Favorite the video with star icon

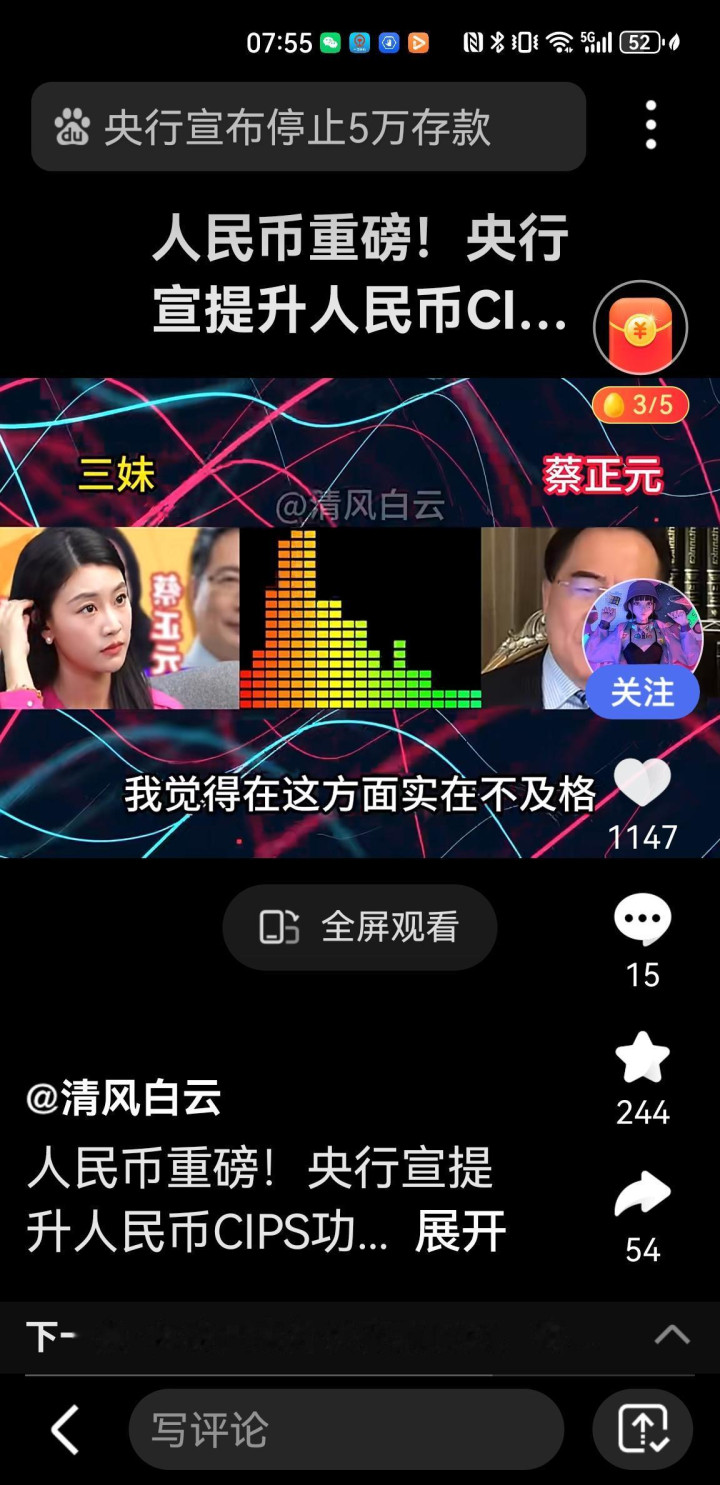click(642, 1058)
